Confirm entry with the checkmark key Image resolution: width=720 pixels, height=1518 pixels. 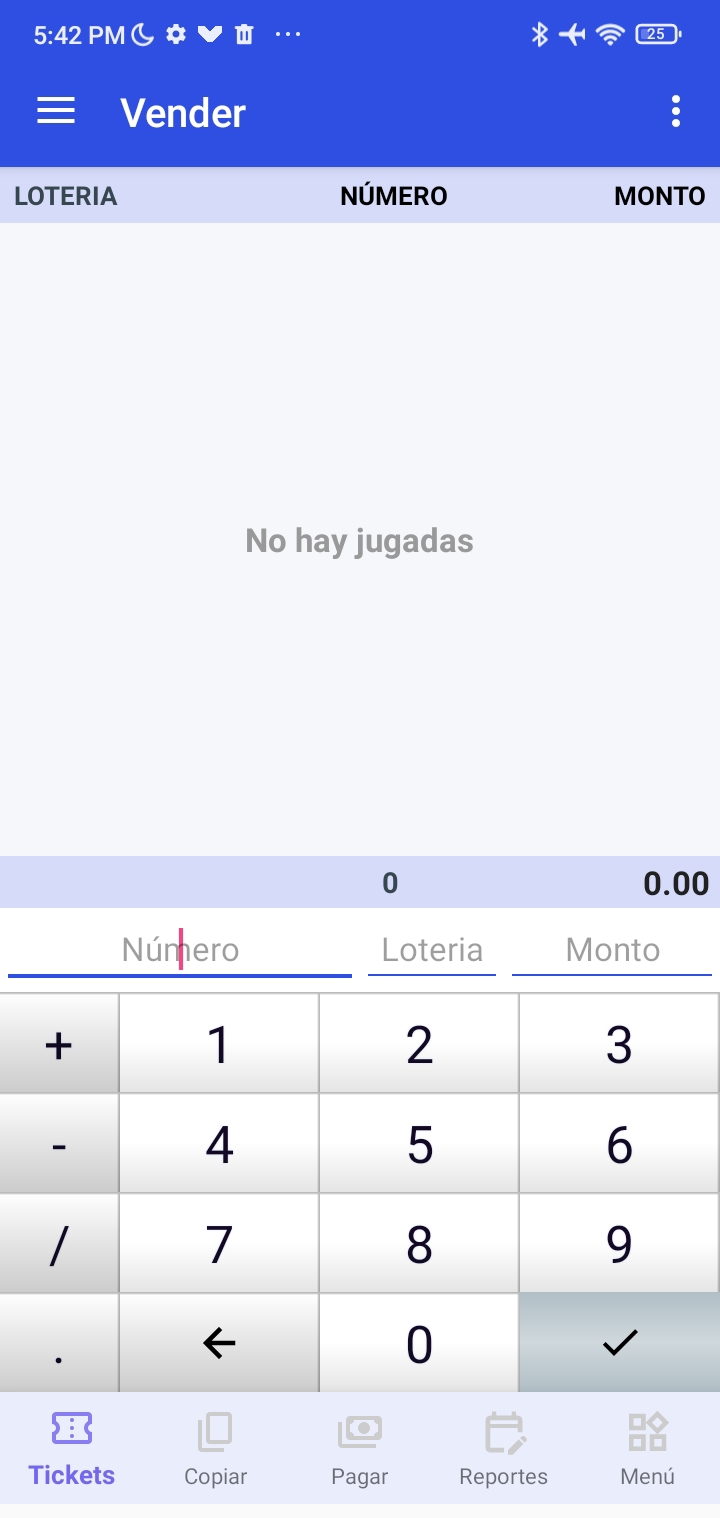click(619, 1343)
